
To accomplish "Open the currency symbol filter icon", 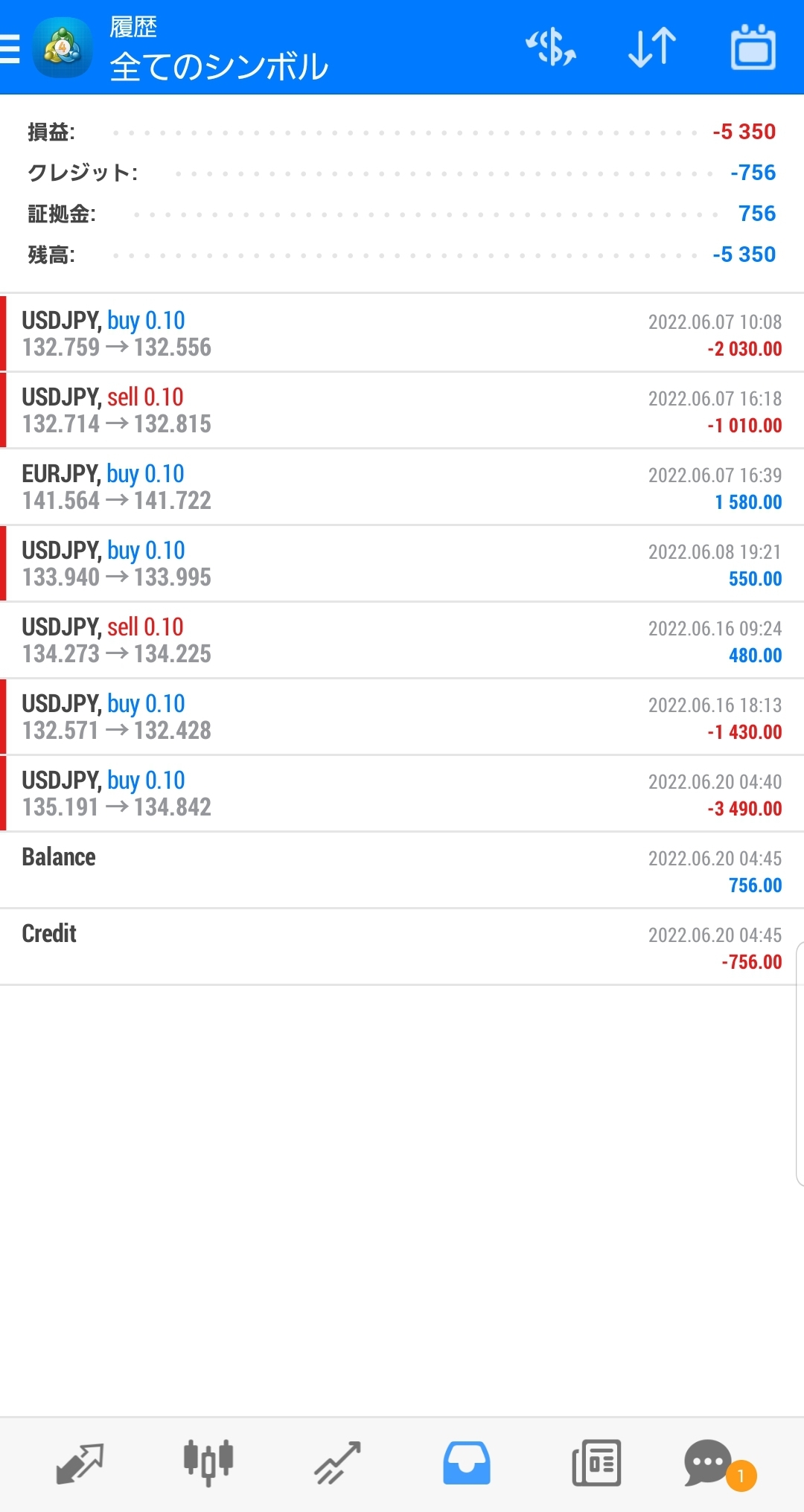I will (x=551, y=48).
